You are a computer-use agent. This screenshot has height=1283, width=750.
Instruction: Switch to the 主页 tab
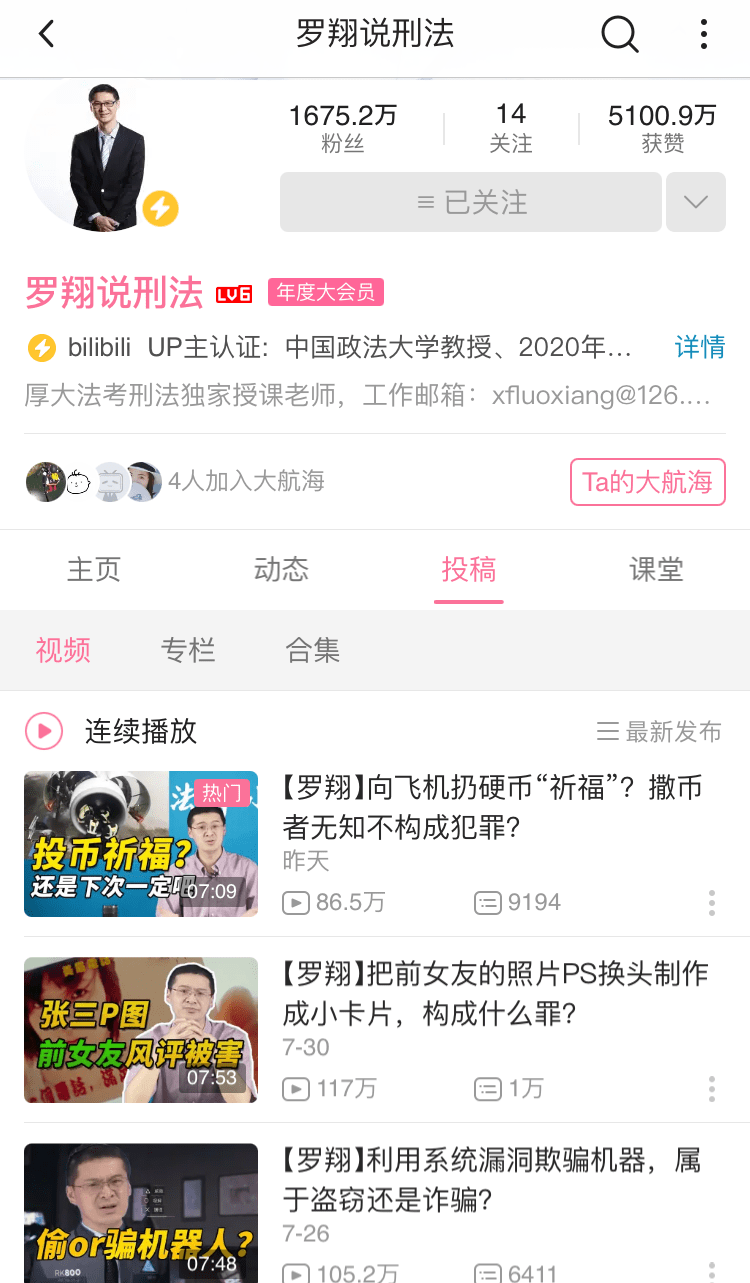[94, 569]
